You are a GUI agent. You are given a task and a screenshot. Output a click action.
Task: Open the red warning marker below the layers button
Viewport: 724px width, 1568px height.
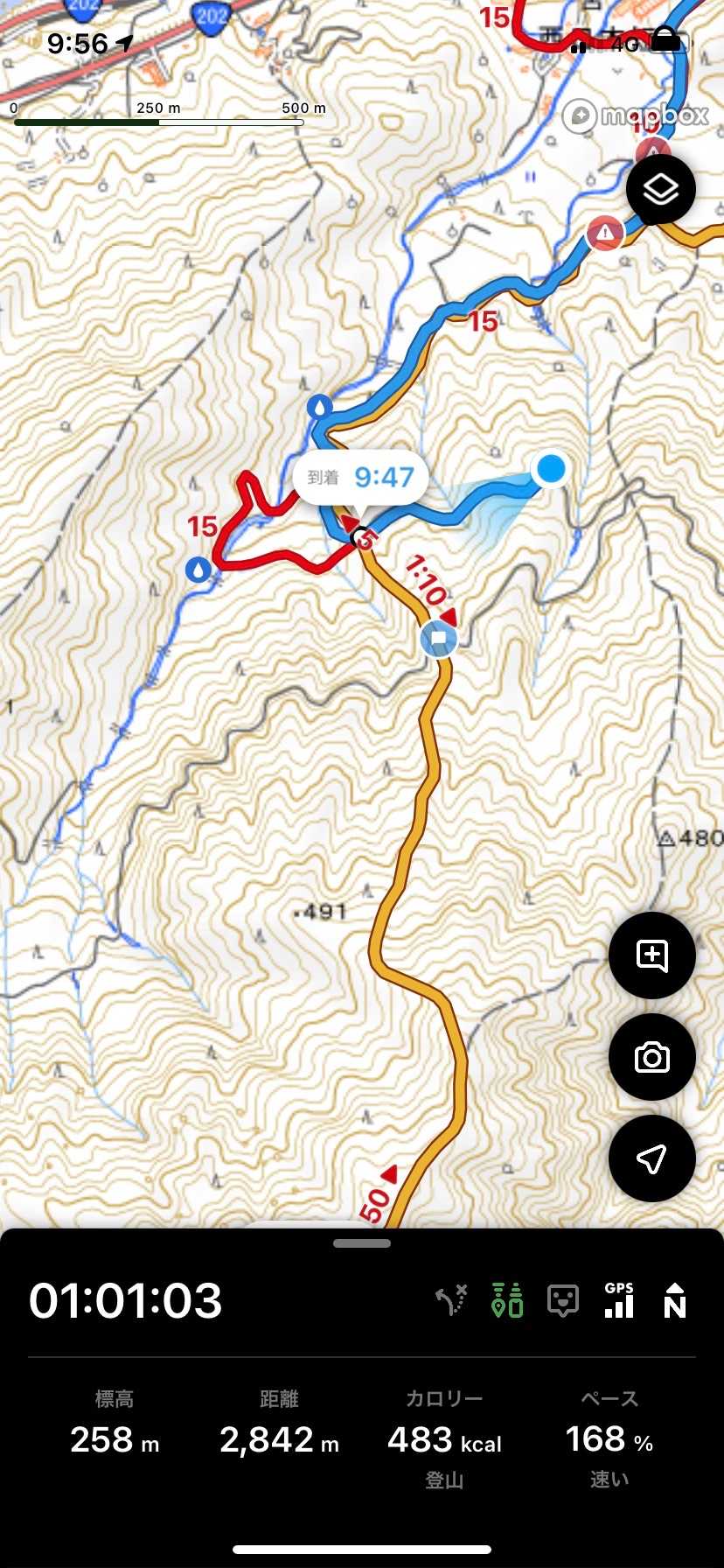(x=604, y=233)
